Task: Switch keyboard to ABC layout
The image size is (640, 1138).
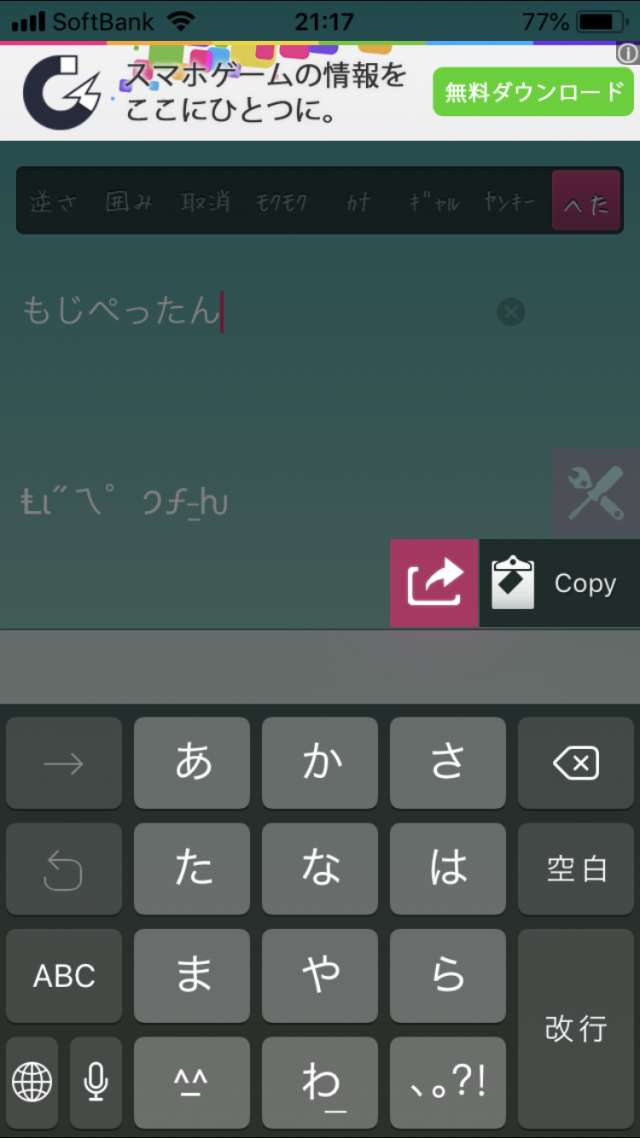Action: [x=64, y=976]
